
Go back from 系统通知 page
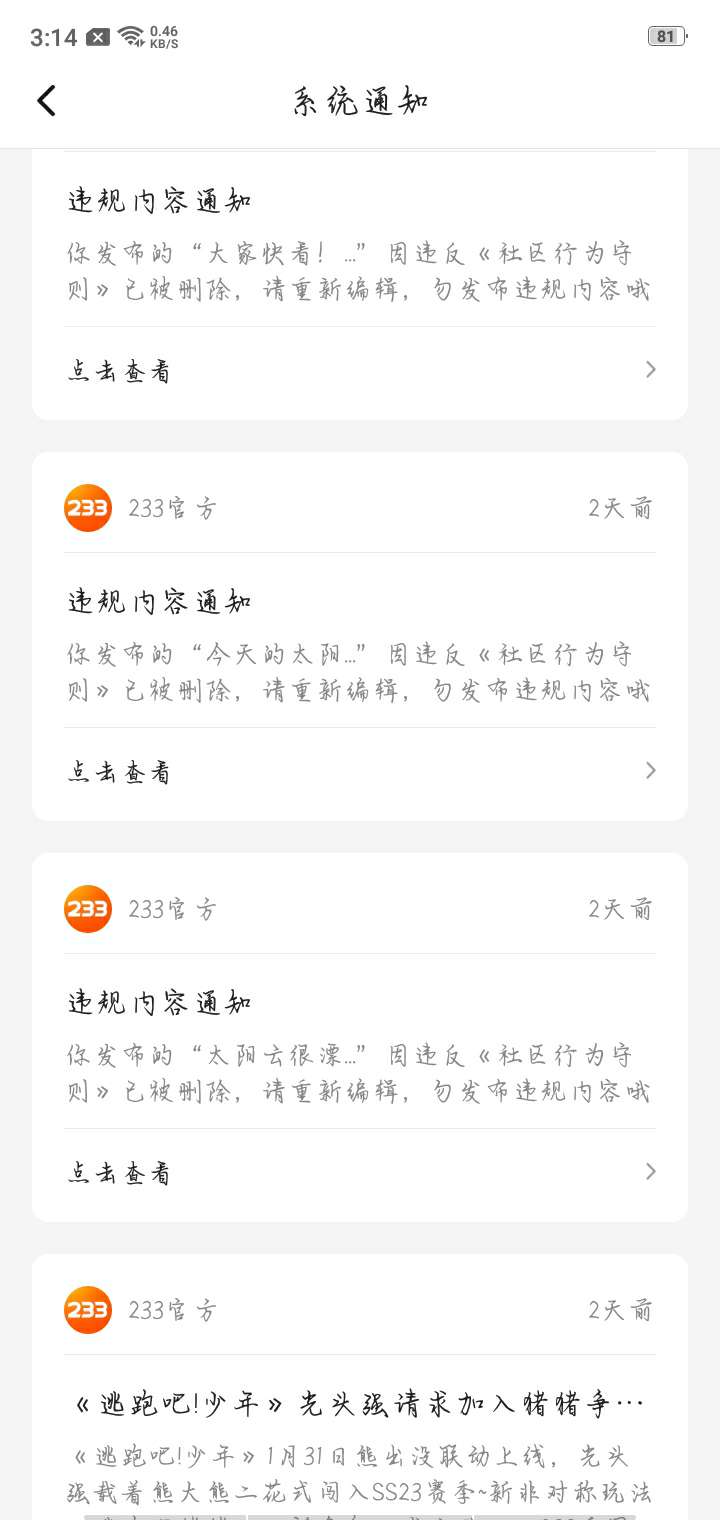point(47,101)
